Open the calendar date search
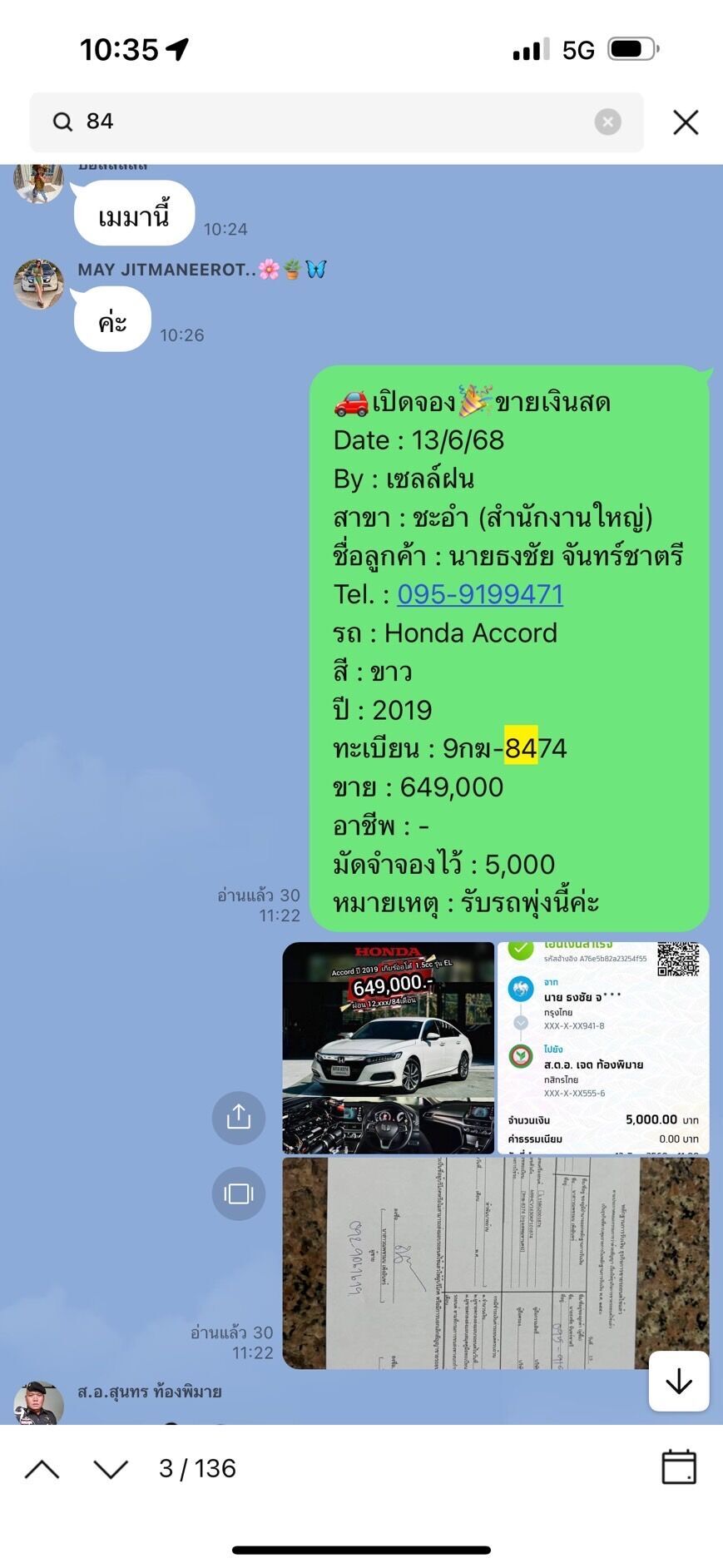Screen dimensions: 723x1568 point(678,1467)
